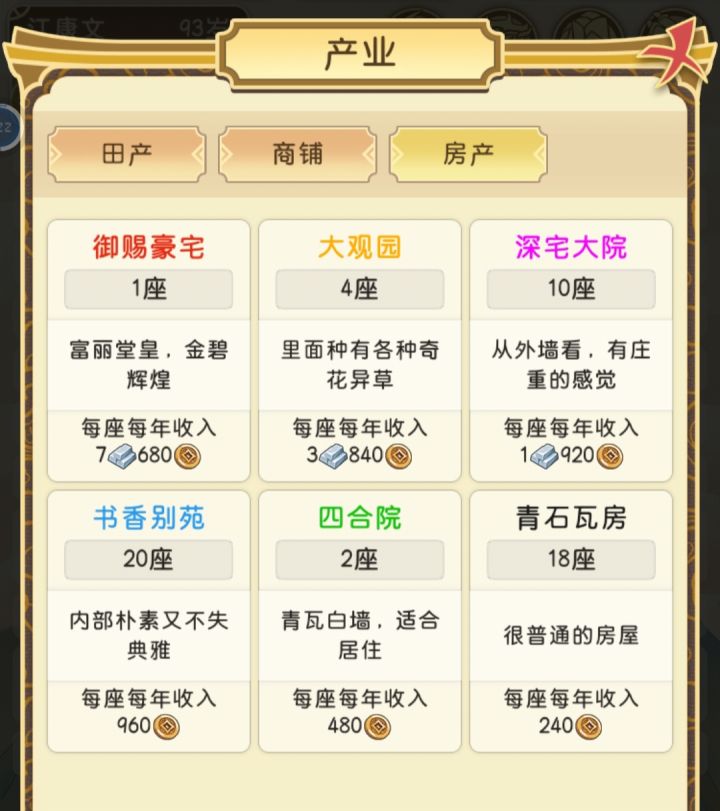Click the 1座 count field of 御赐豪宅
This screenshot has height=811, width=720.
(x=148, y=290)
